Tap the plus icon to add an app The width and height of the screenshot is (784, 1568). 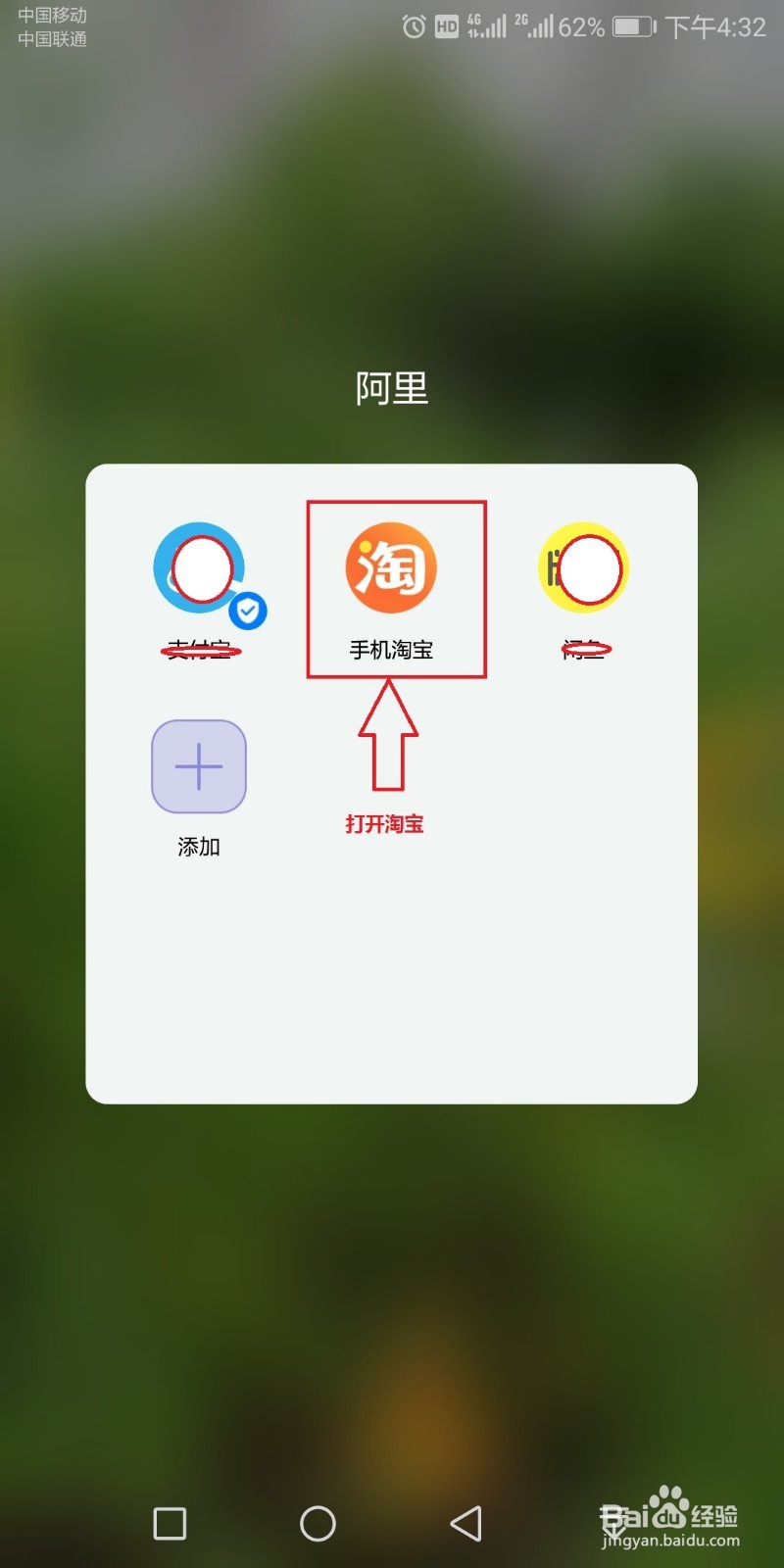pos(199,765)
